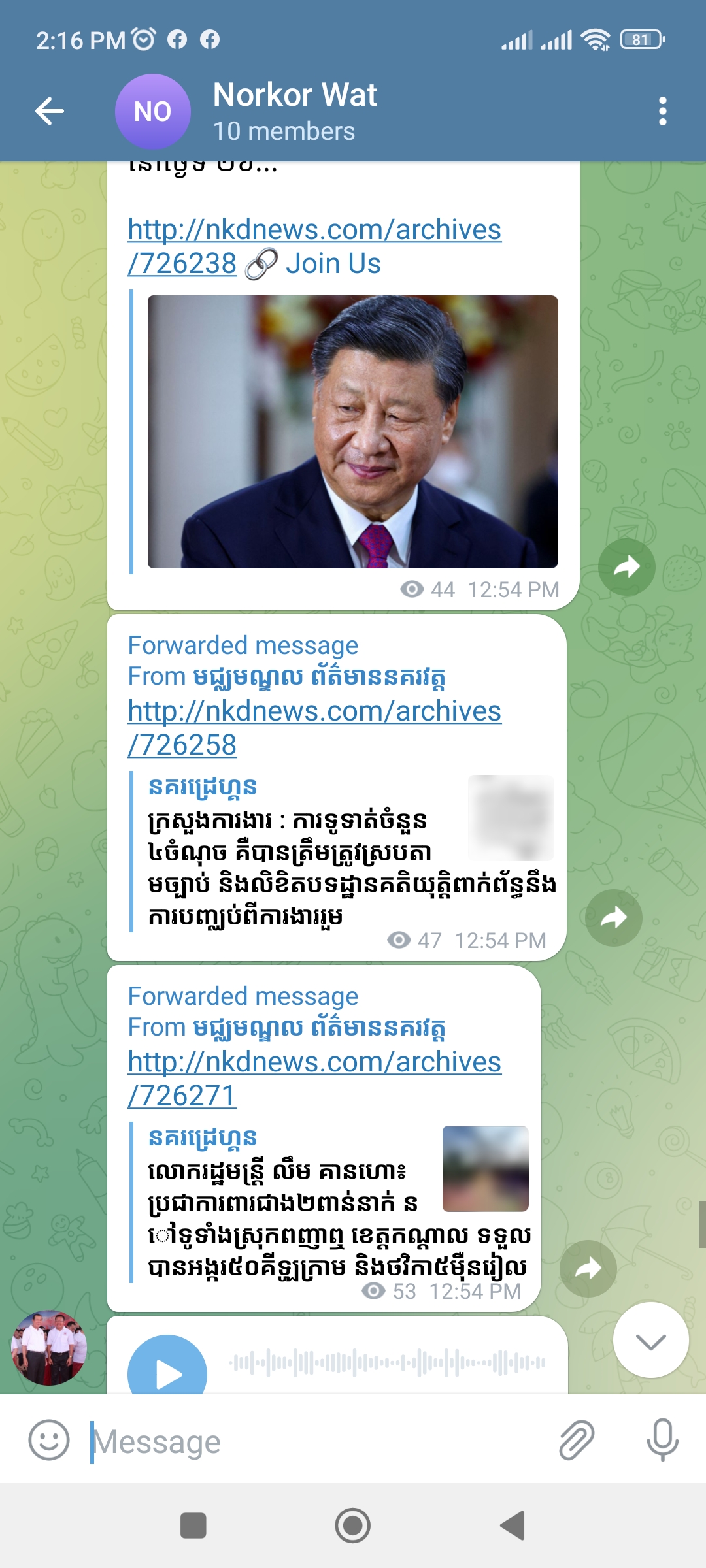This screenshot has height=1568, width=706.
Task: Open the emoji picker
Action: tap(49, 1439)
